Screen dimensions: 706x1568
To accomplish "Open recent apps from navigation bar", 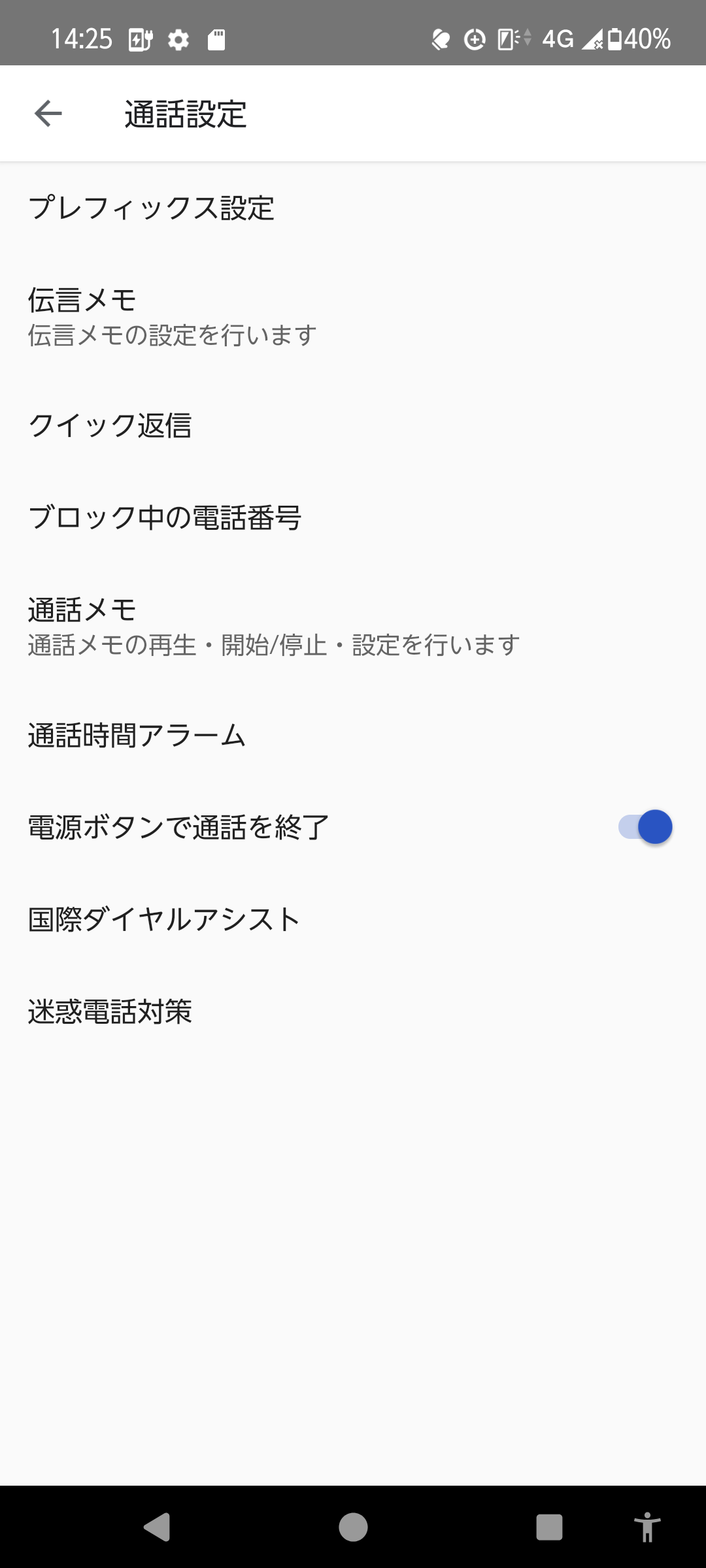I will 549,1527.
